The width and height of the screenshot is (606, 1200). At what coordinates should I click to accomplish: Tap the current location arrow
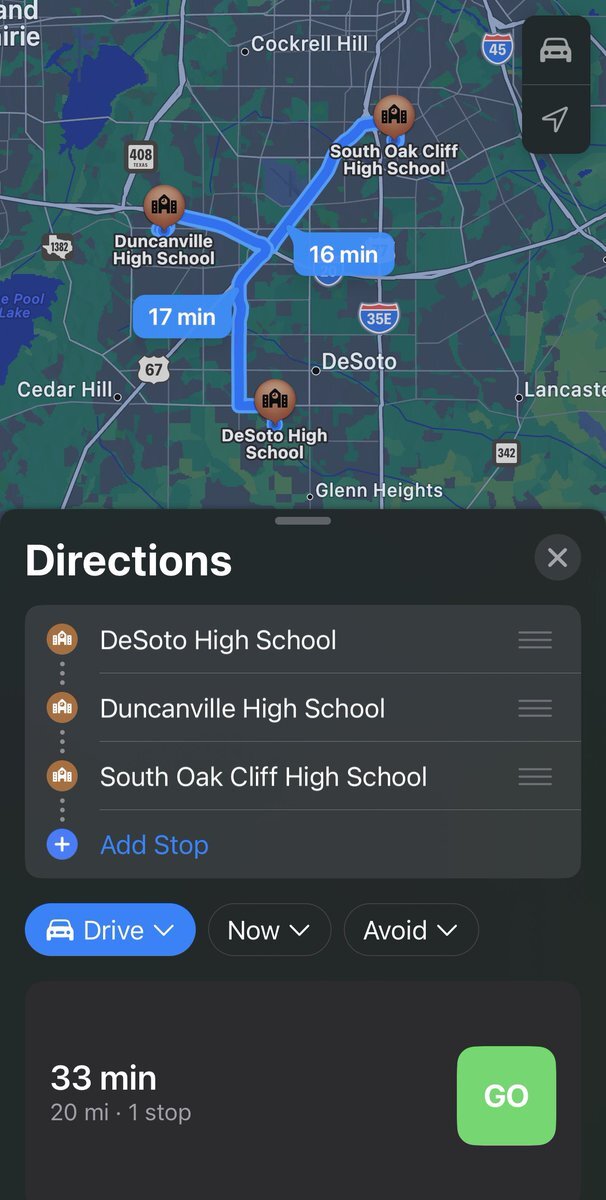[555, 120]
